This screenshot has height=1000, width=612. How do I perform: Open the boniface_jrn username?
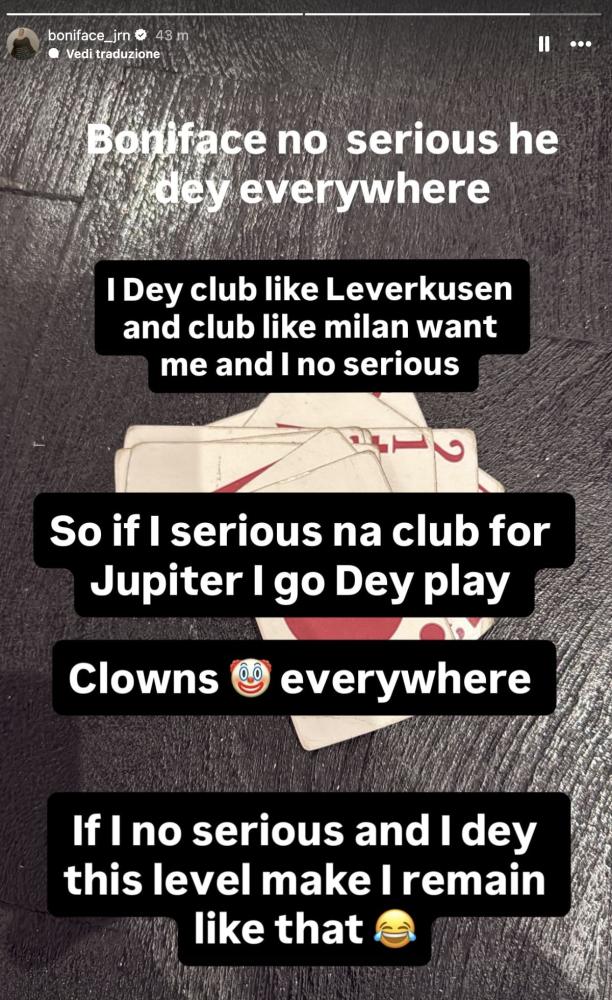click(89, 36)
